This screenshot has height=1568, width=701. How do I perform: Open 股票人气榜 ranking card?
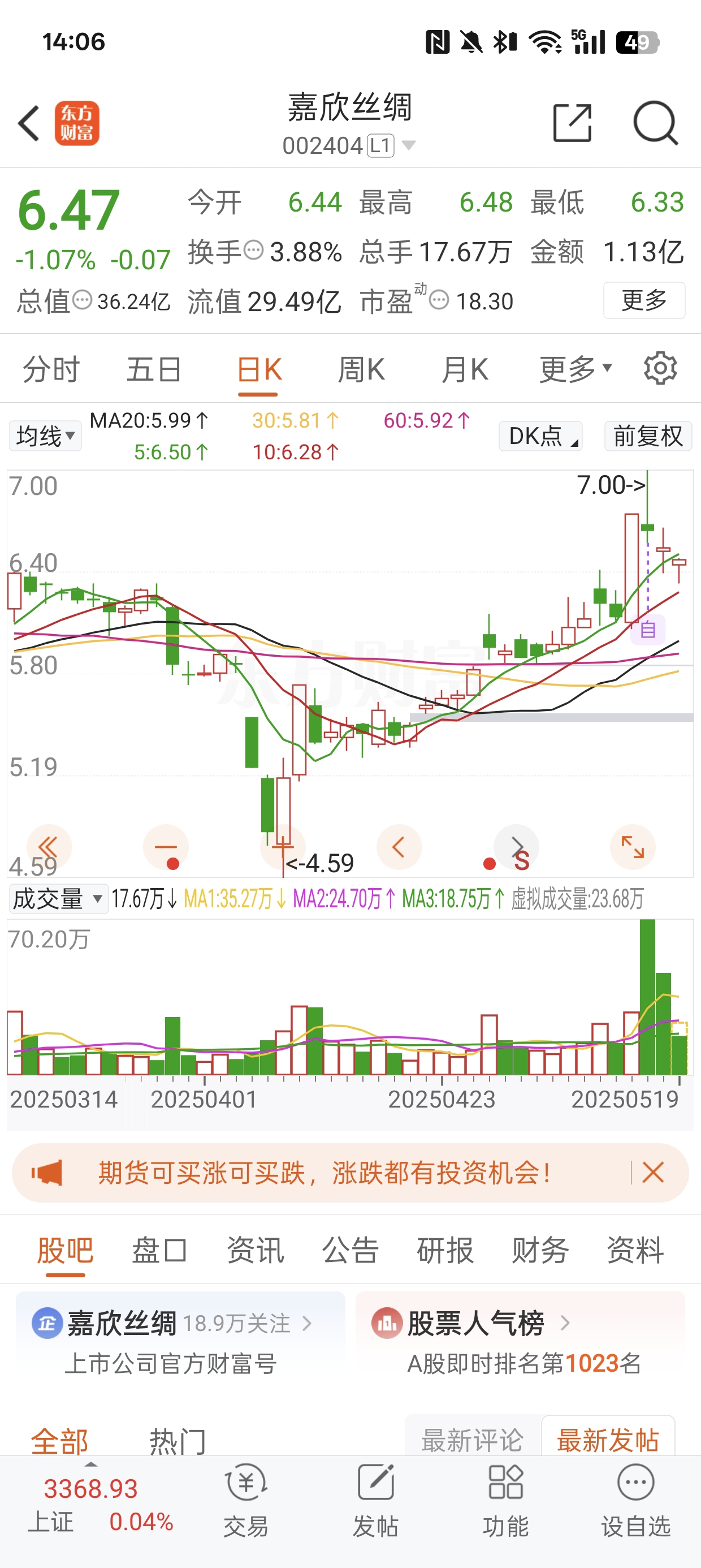tap(520, 1335)
